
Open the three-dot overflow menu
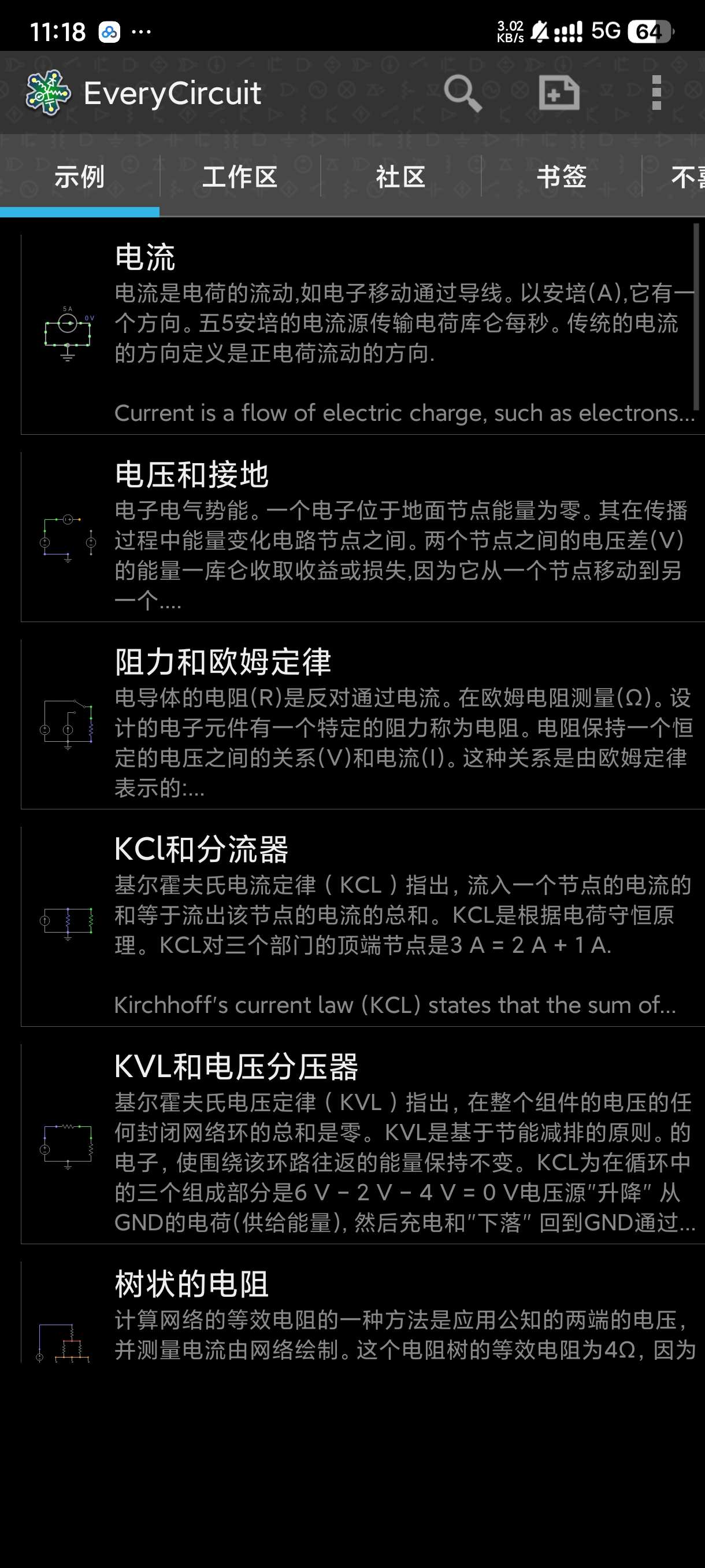[x=656, y=93]
